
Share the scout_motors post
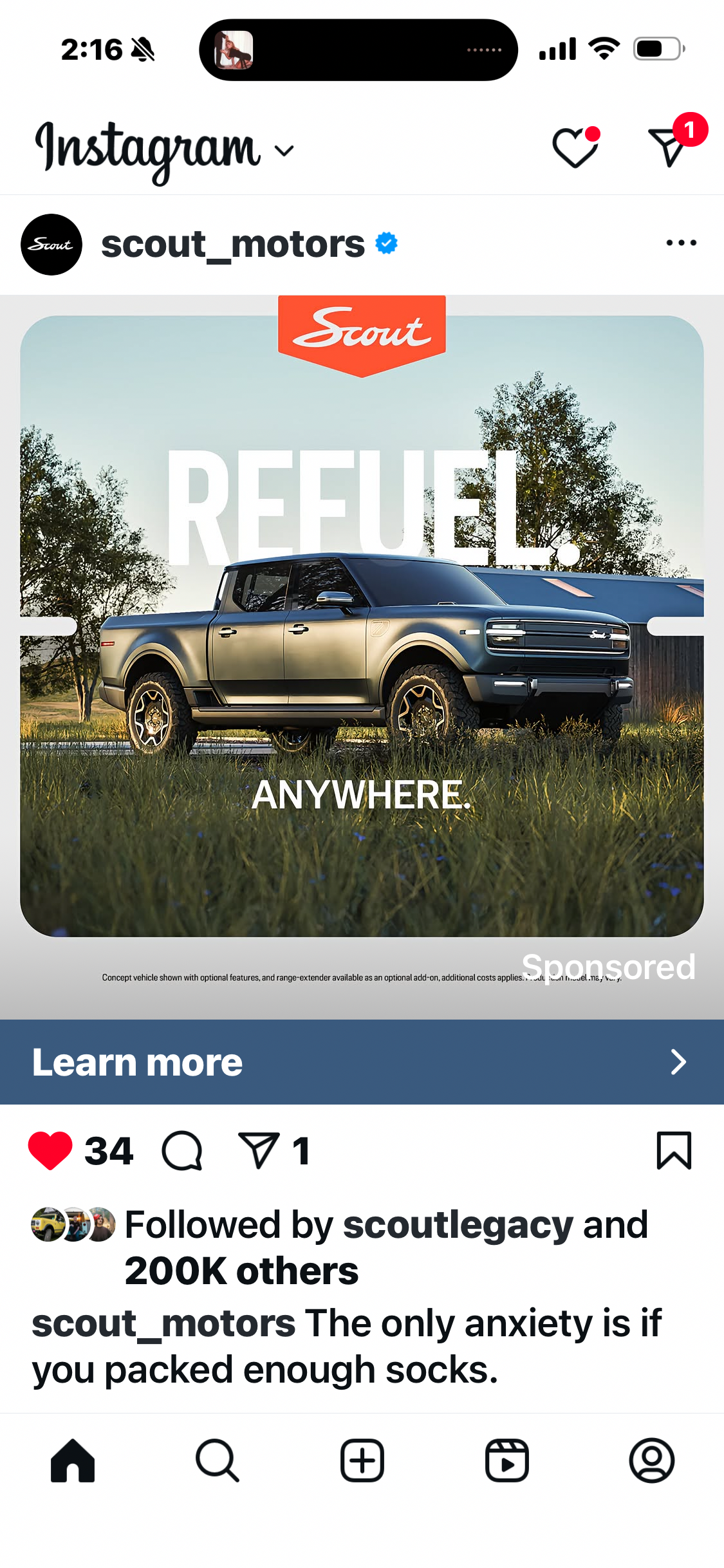(259, 1151)
